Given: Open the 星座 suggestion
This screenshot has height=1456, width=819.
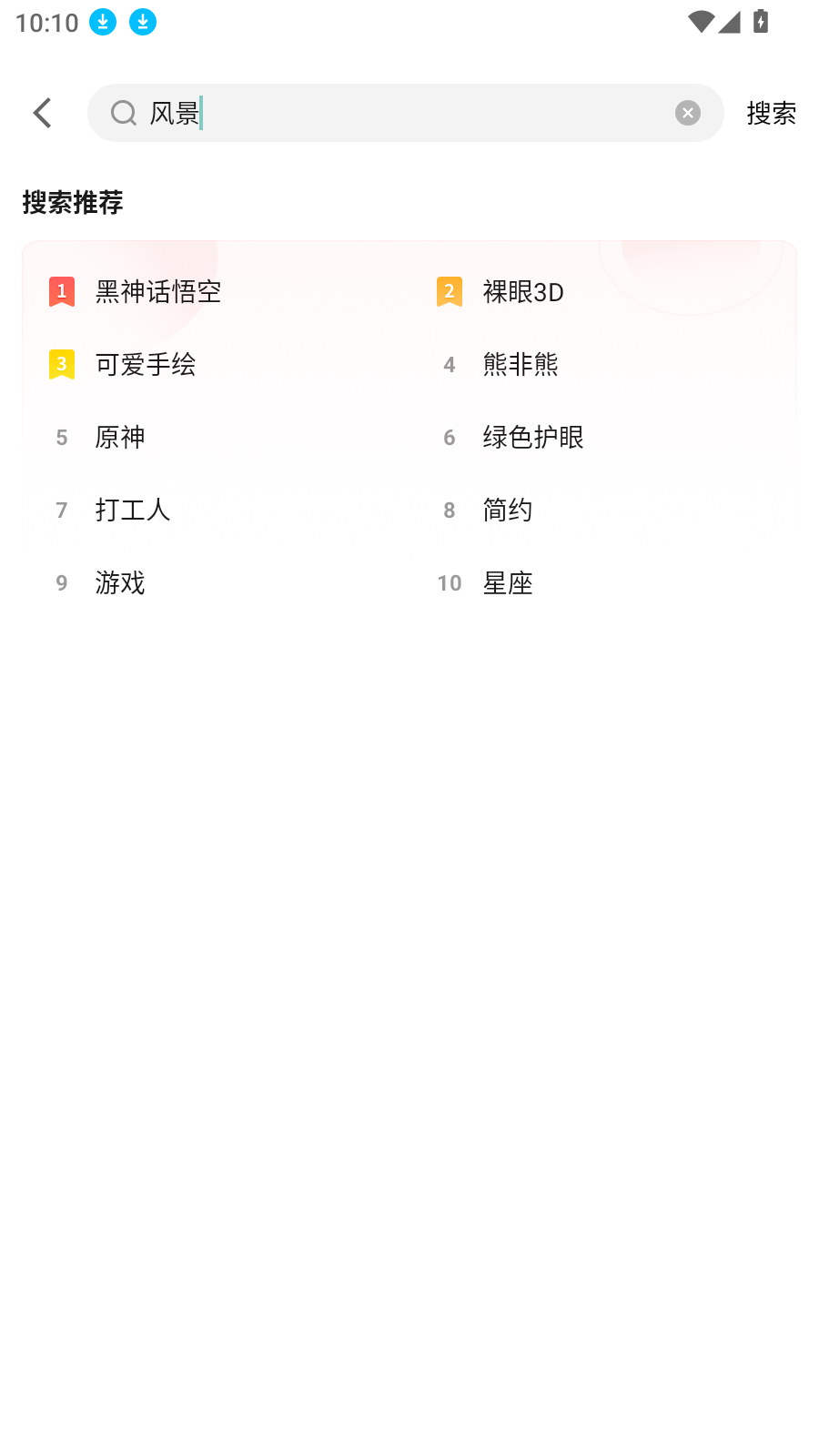Looking at the screenshot, I should [x=507, y=583].
